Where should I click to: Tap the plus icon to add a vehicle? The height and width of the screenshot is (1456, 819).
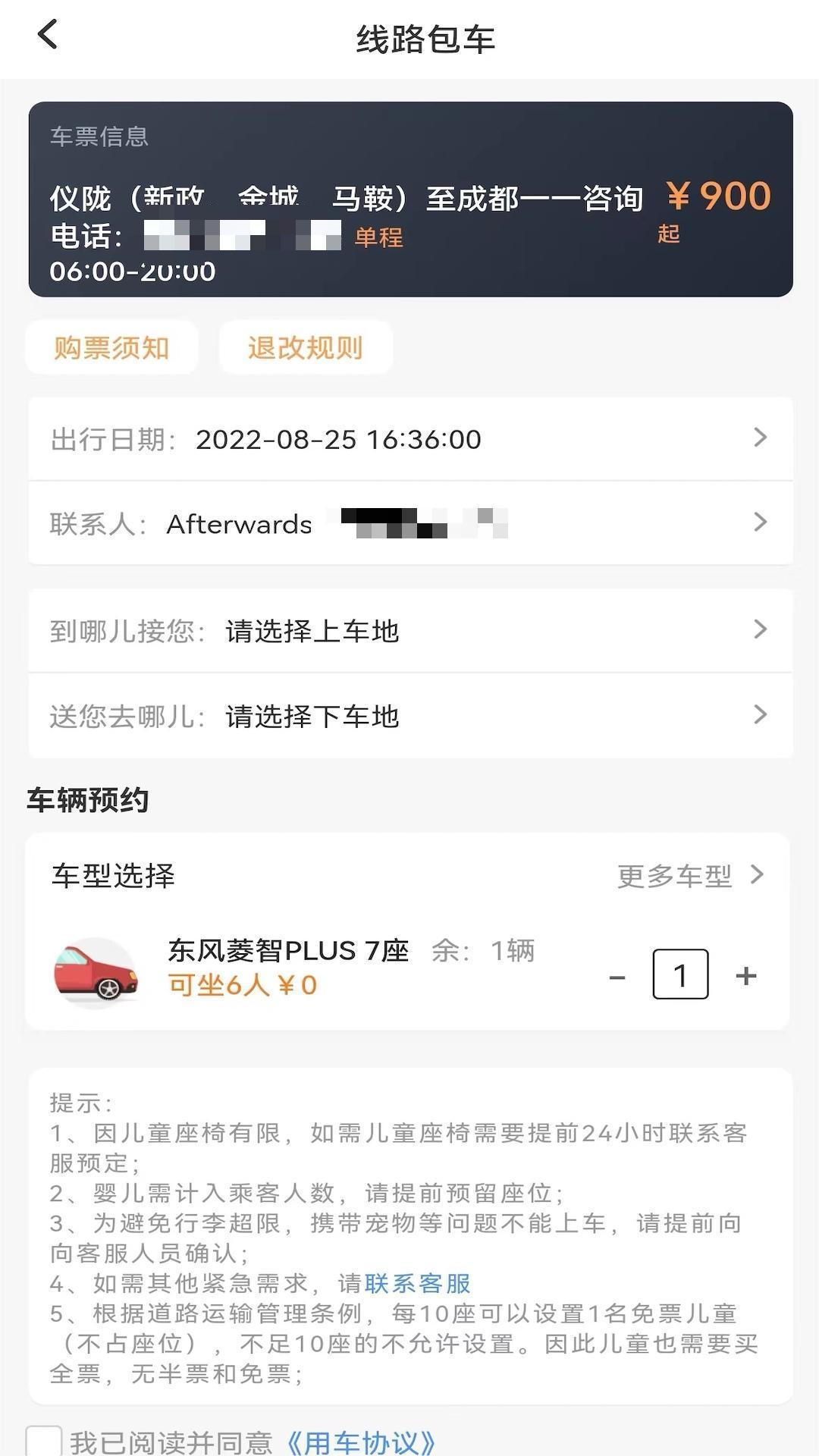(x=745, y=976)
